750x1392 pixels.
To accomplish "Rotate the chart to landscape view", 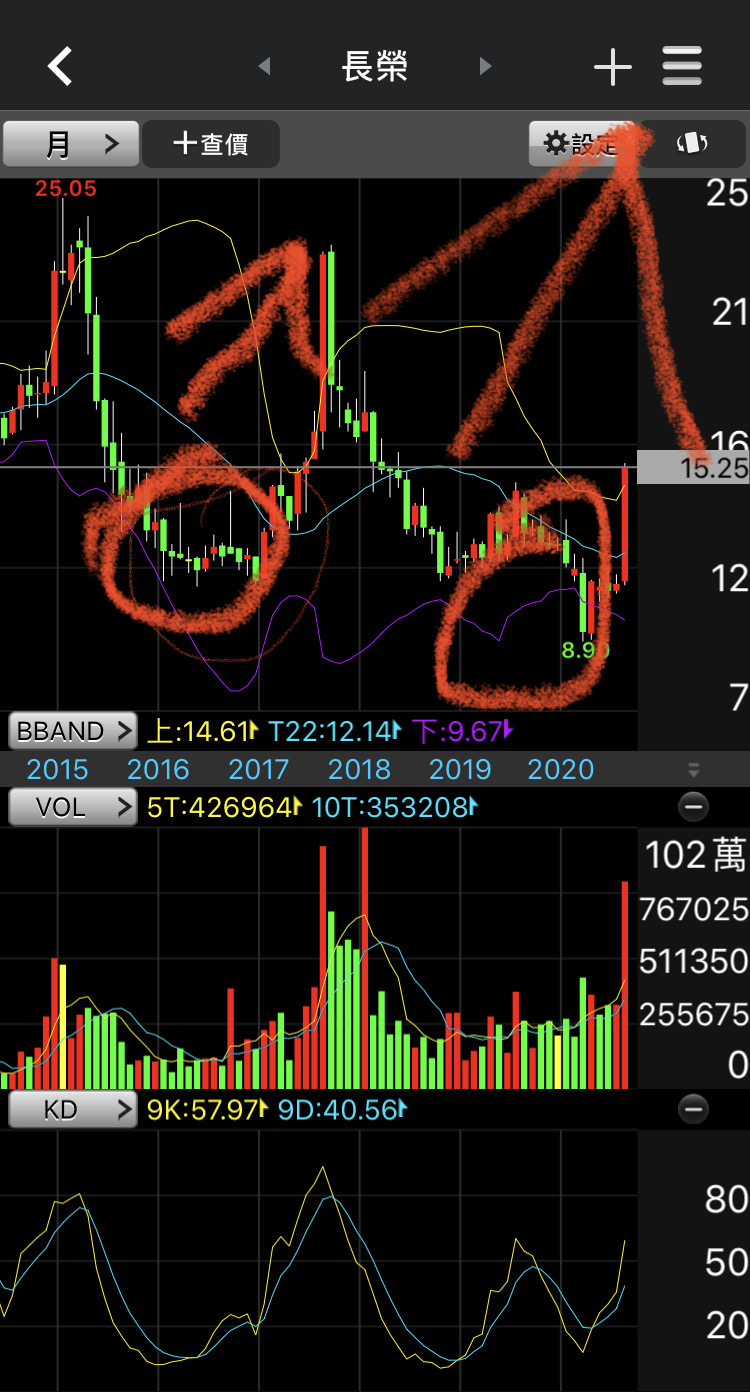I will click(x=692, y=144).
